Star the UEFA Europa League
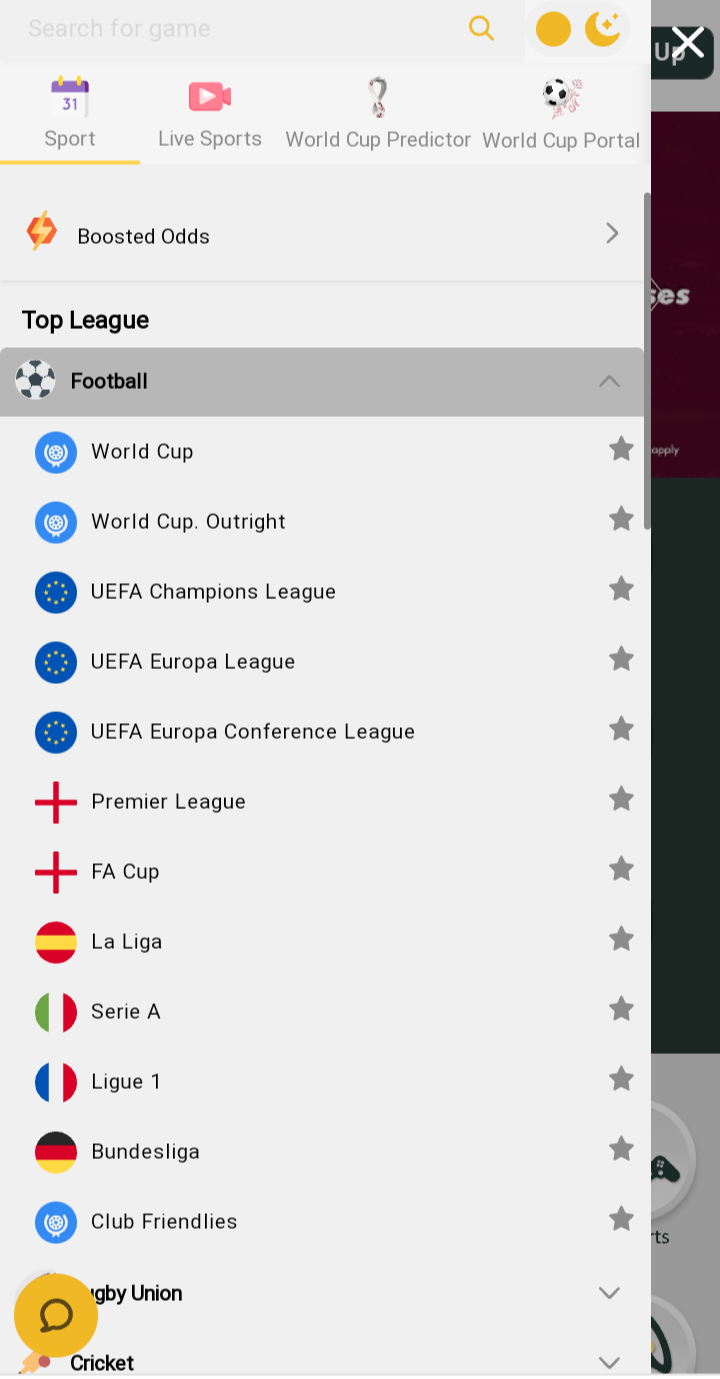This screenshot has width=720, height=1379. (621, 659)
